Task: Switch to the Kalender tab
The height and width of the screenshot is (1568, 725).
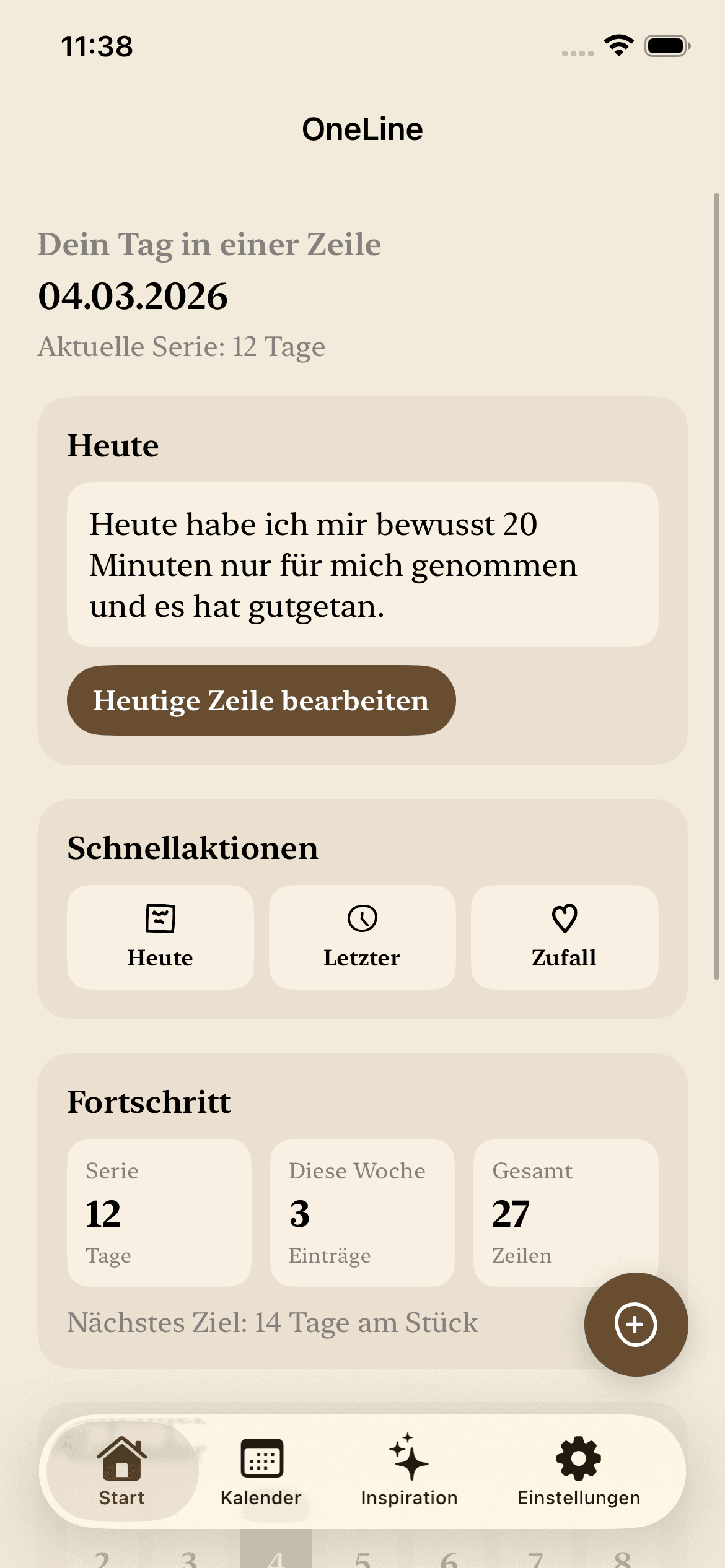Action: tap(261, 1471)
